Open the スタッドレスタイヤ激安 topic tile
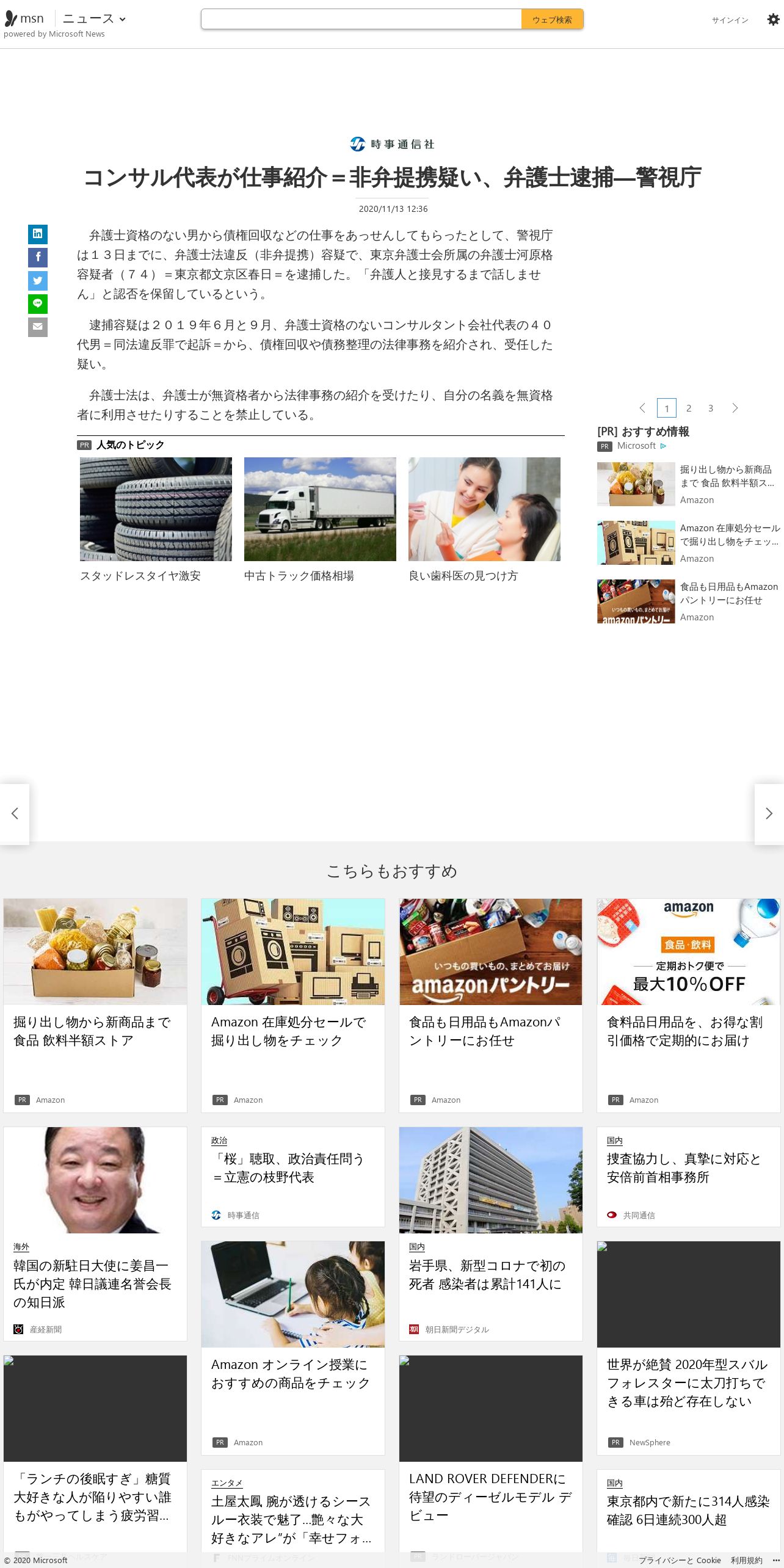Viewport: 784px width, 1568px height. (156, 520)
